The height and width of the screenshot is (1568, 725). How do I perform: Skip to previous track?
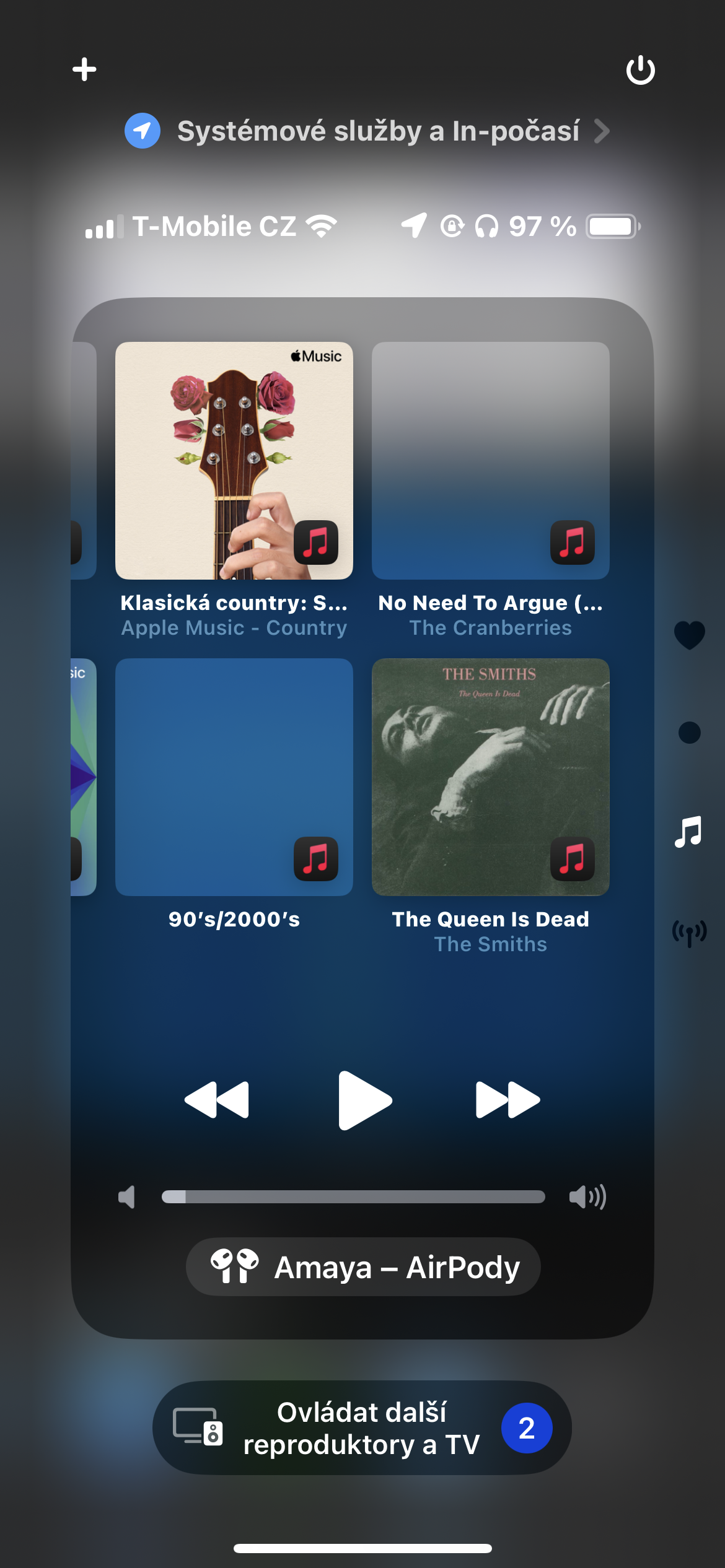click(x=217, y=1100)
